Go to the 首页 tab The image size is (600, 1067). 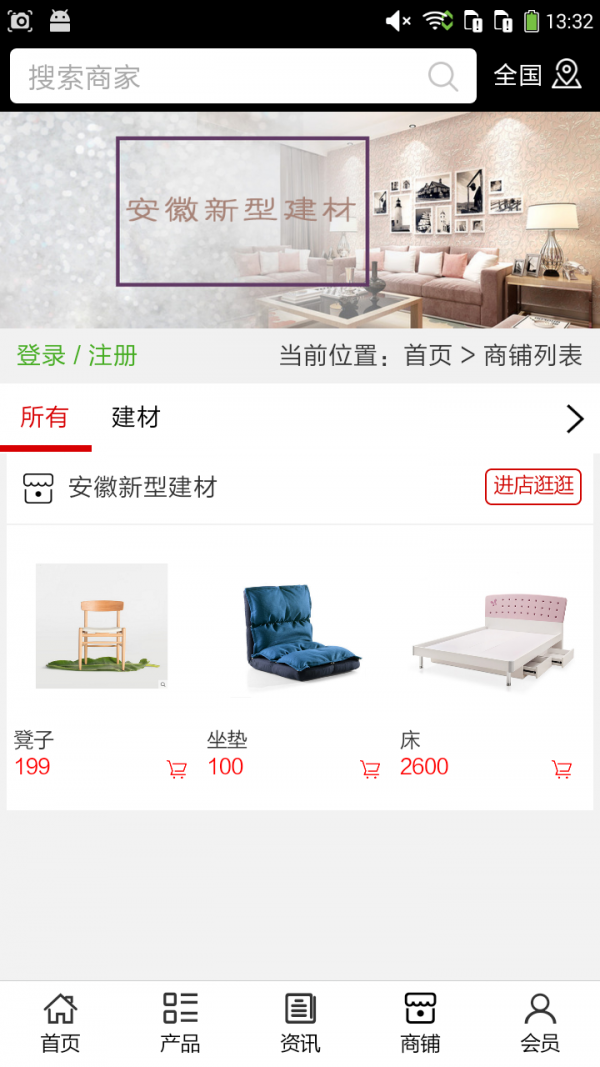click(60, 1023)
